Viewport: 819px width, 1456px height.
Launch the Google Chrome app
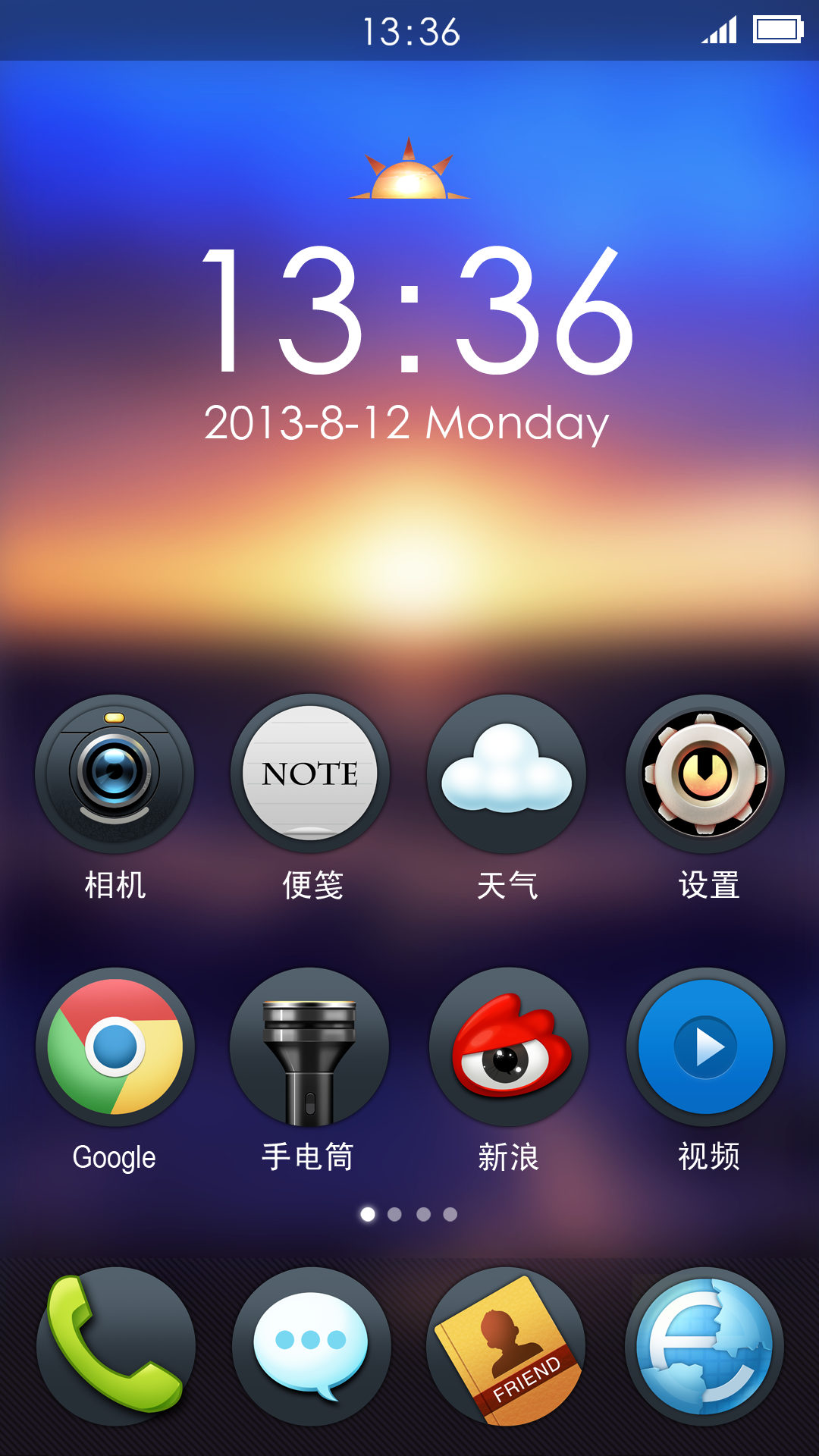pos(115,1046)
